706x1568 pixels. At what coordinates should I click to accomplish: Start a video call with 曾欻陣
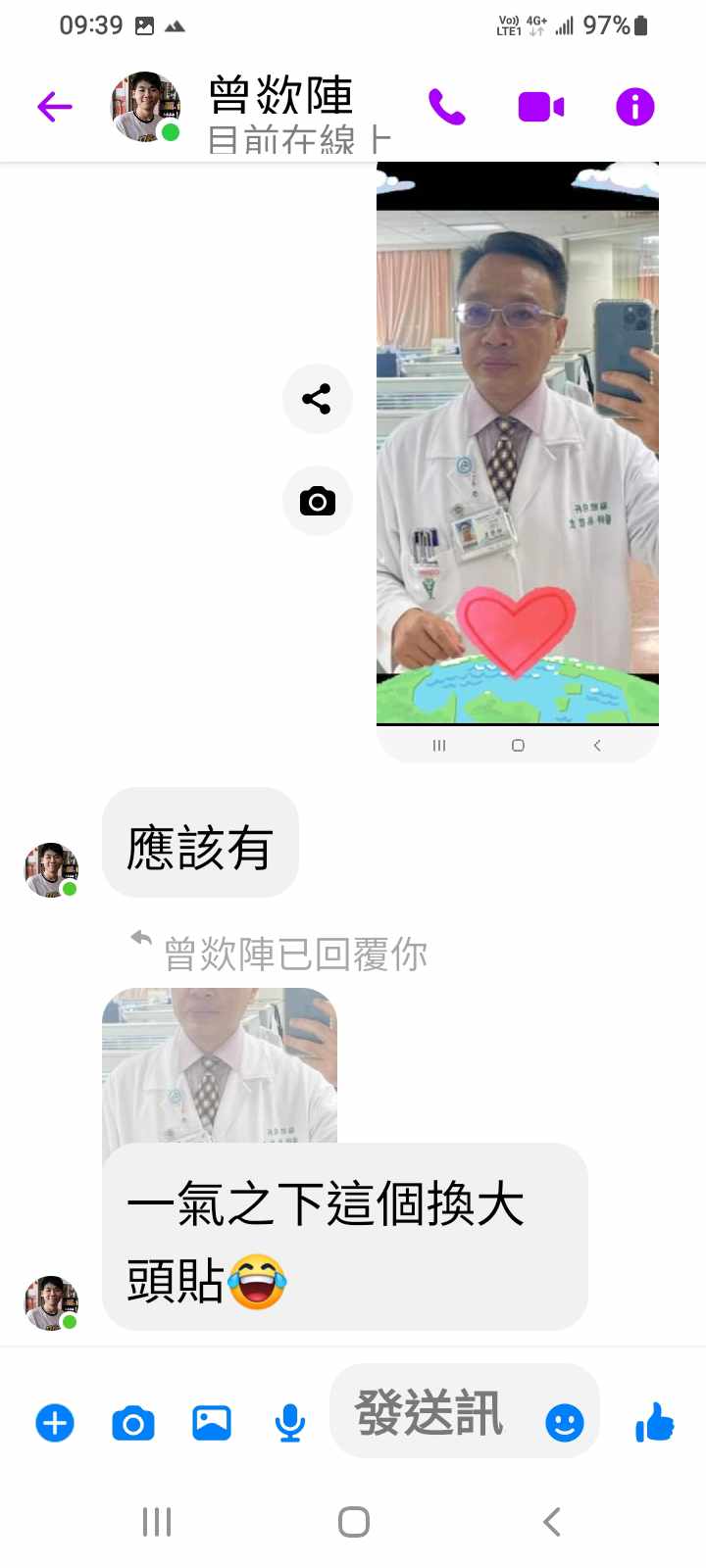pos(540,107)
